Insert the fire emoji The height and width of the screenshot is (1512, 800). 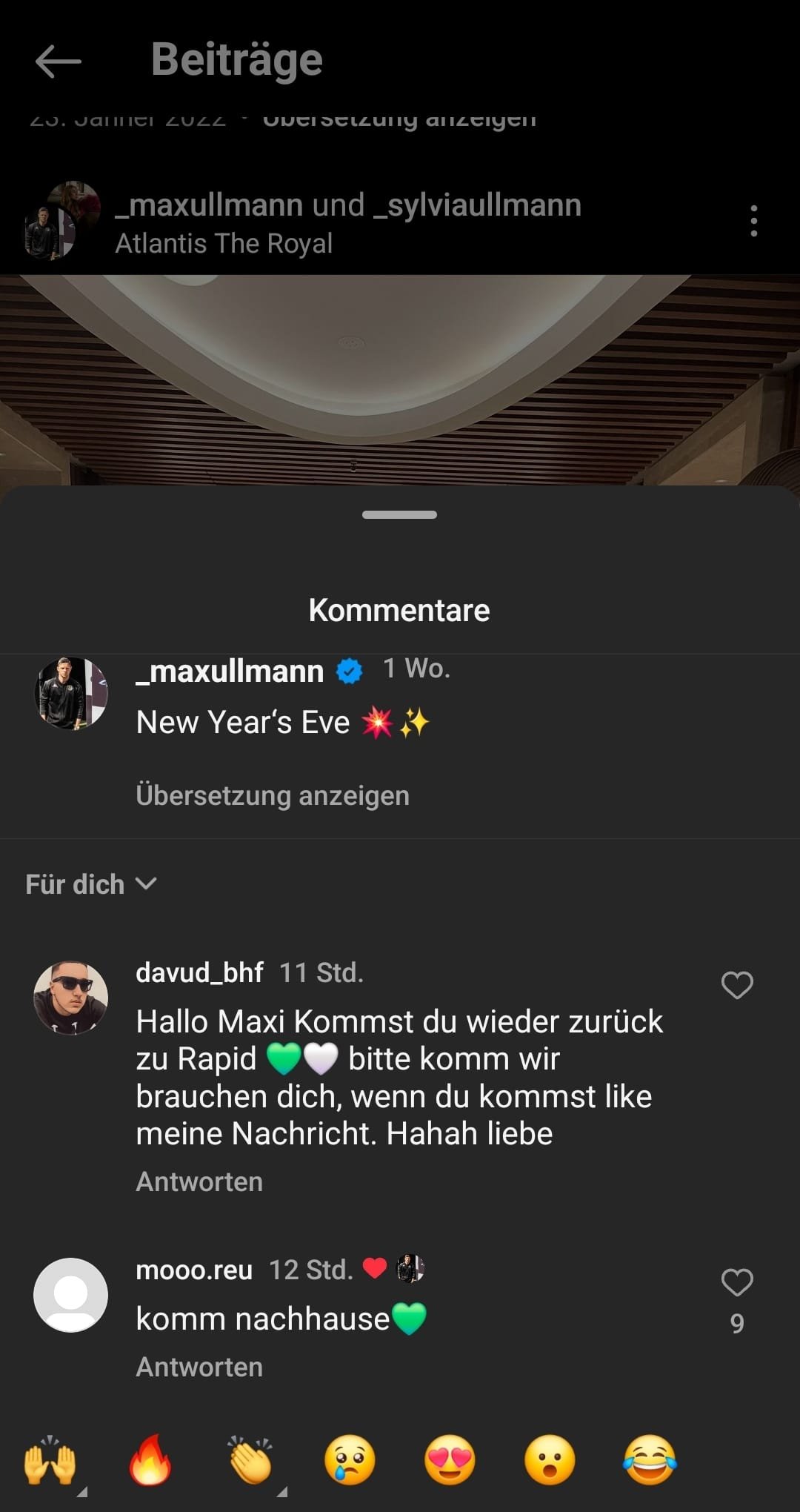click(150, 1460)
